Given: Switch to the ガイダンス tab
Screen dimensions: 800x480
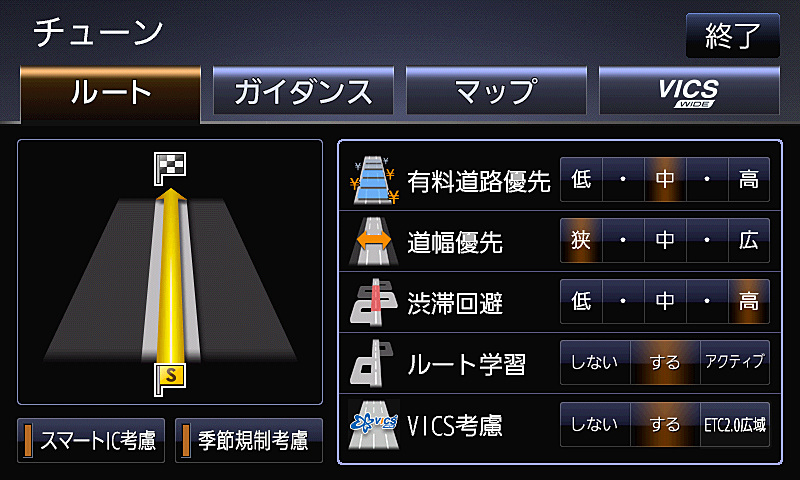Looking at the screenshot, I should 302,92.
